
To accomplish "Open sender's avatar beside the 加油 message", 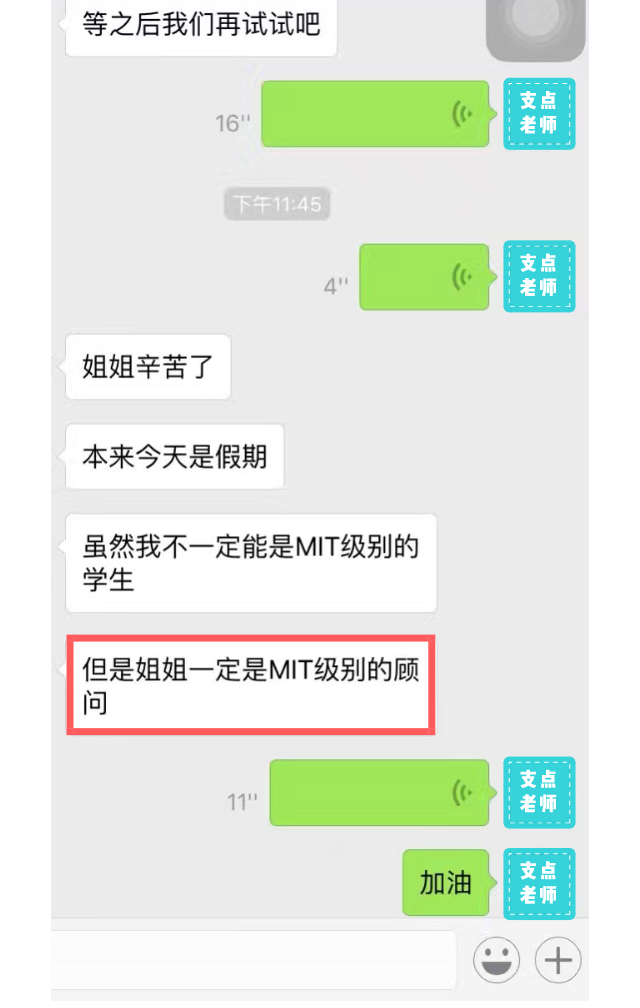I will tap(539, 883).
